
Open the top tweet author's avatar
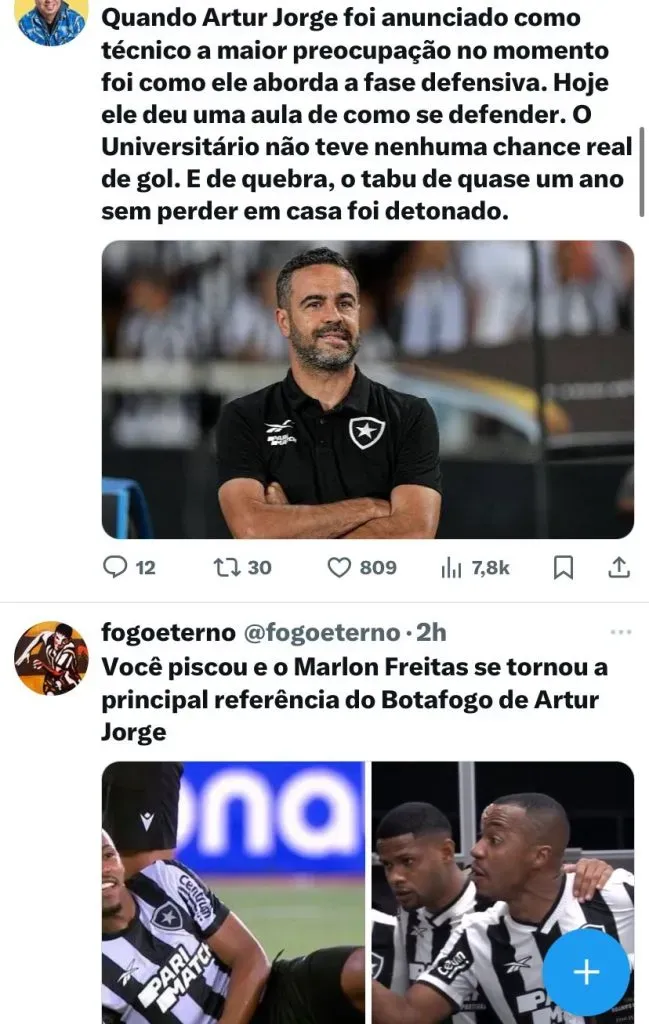51,20
